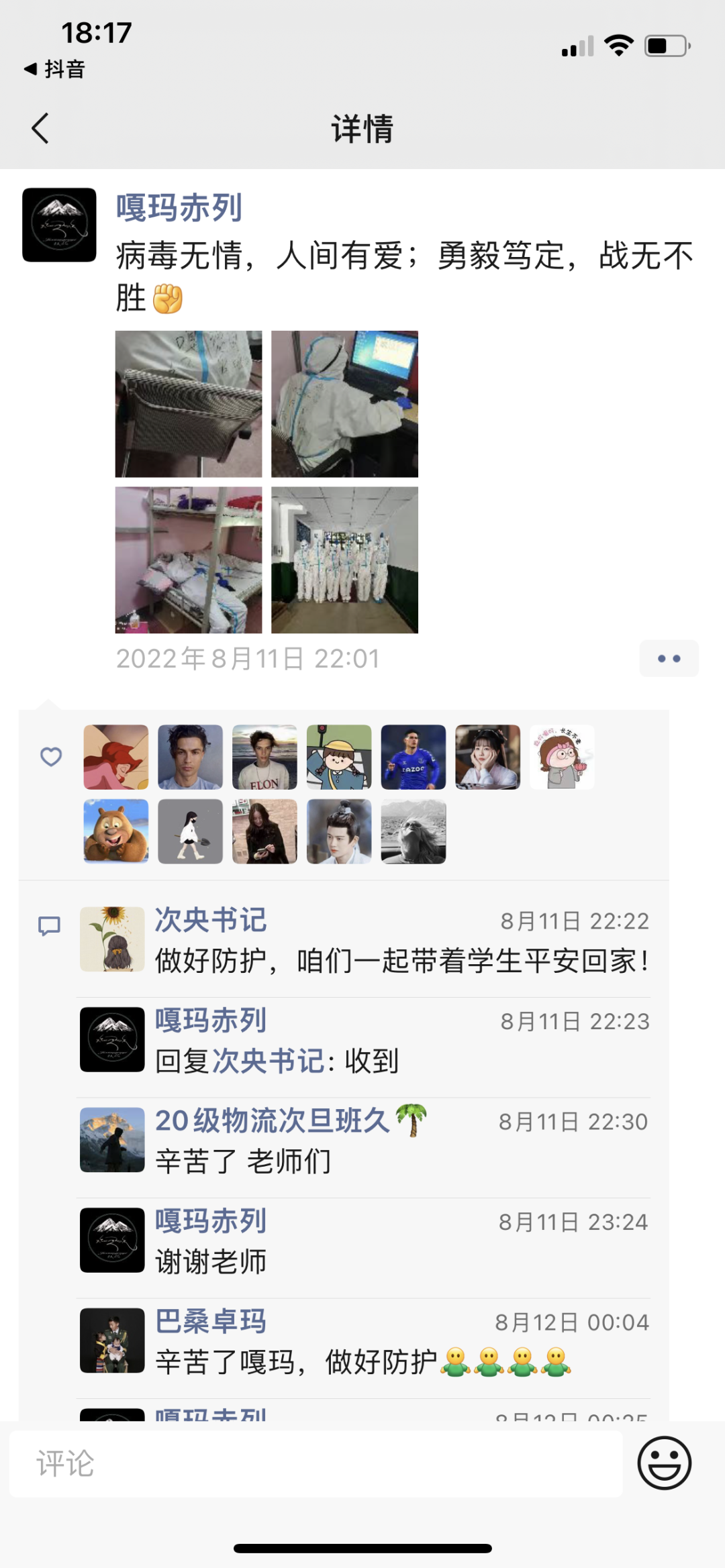View the bunk bed photo
The height and width of the screenshot is (1568, 725).
pyautogui.click(x=189, y=560)
